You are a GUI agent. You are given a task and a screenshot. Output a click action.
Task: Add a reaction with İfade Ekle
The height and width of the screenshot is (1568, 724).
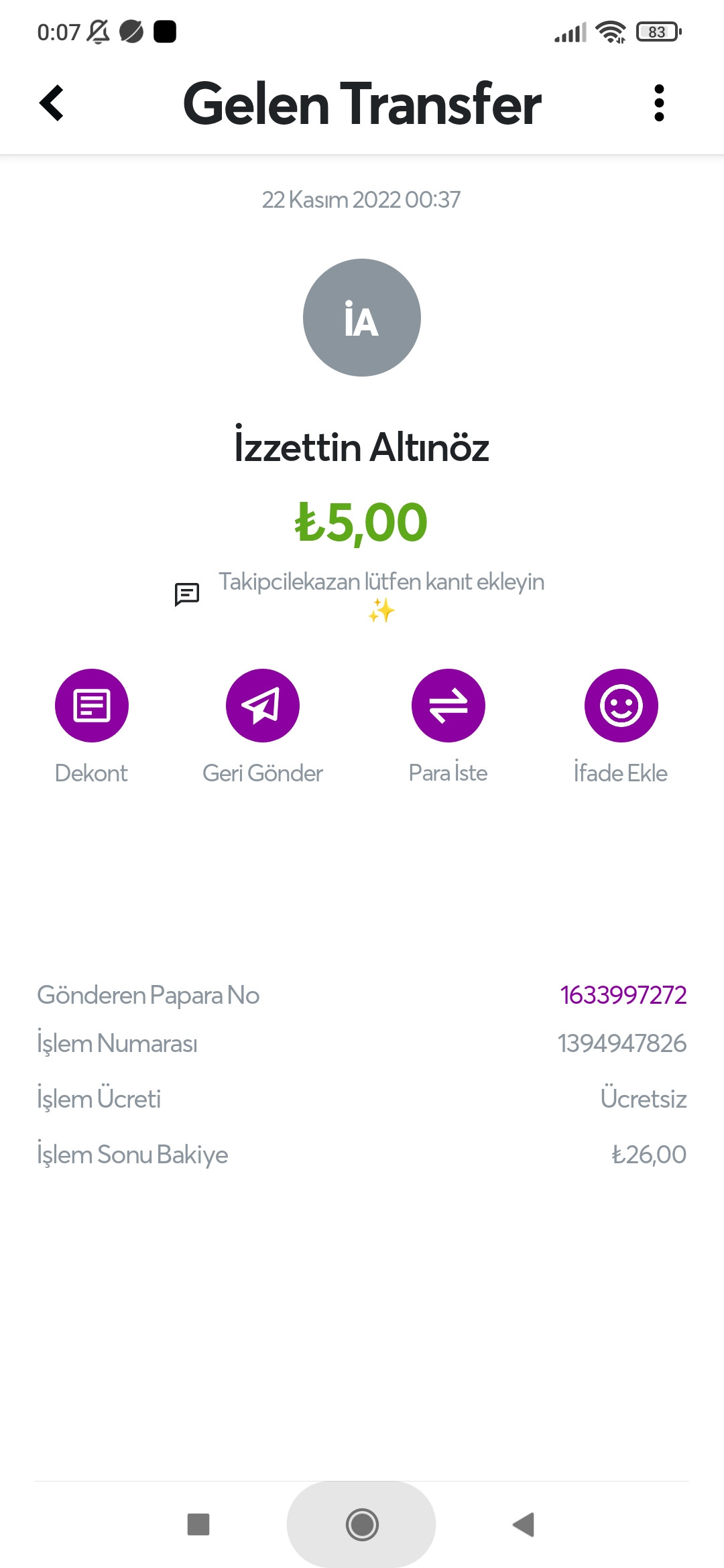621,706
